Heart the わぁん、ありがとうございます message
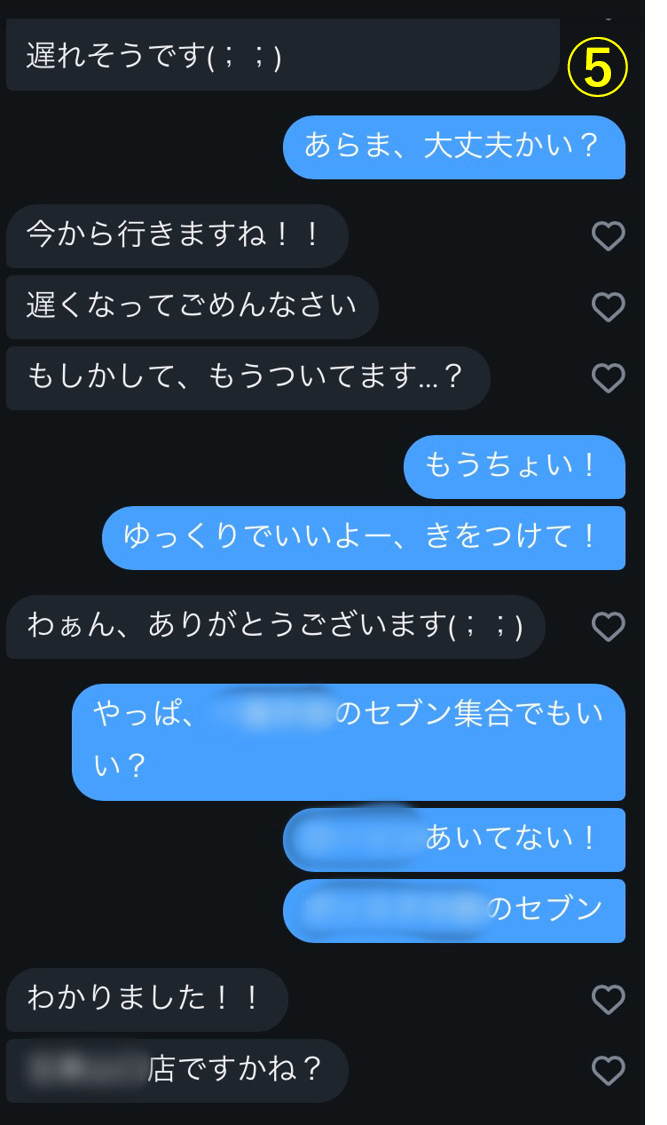The height and width of the screenshot is (1125, 667). click(608, 627)
